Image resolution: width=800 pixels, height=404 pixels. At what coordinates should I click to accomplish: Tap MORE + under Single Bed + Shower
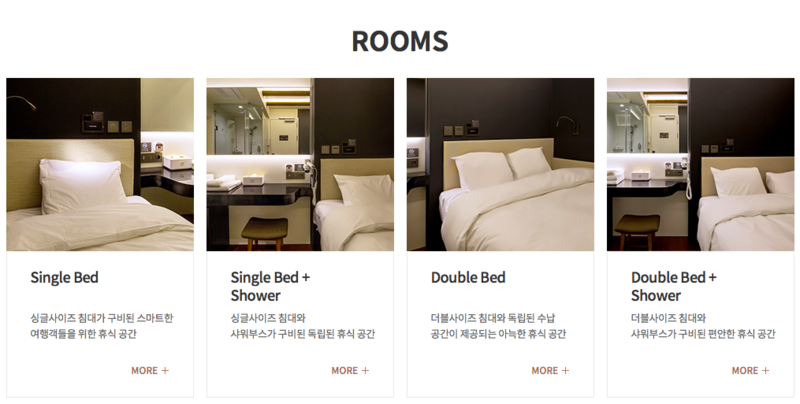click(350, 370)
